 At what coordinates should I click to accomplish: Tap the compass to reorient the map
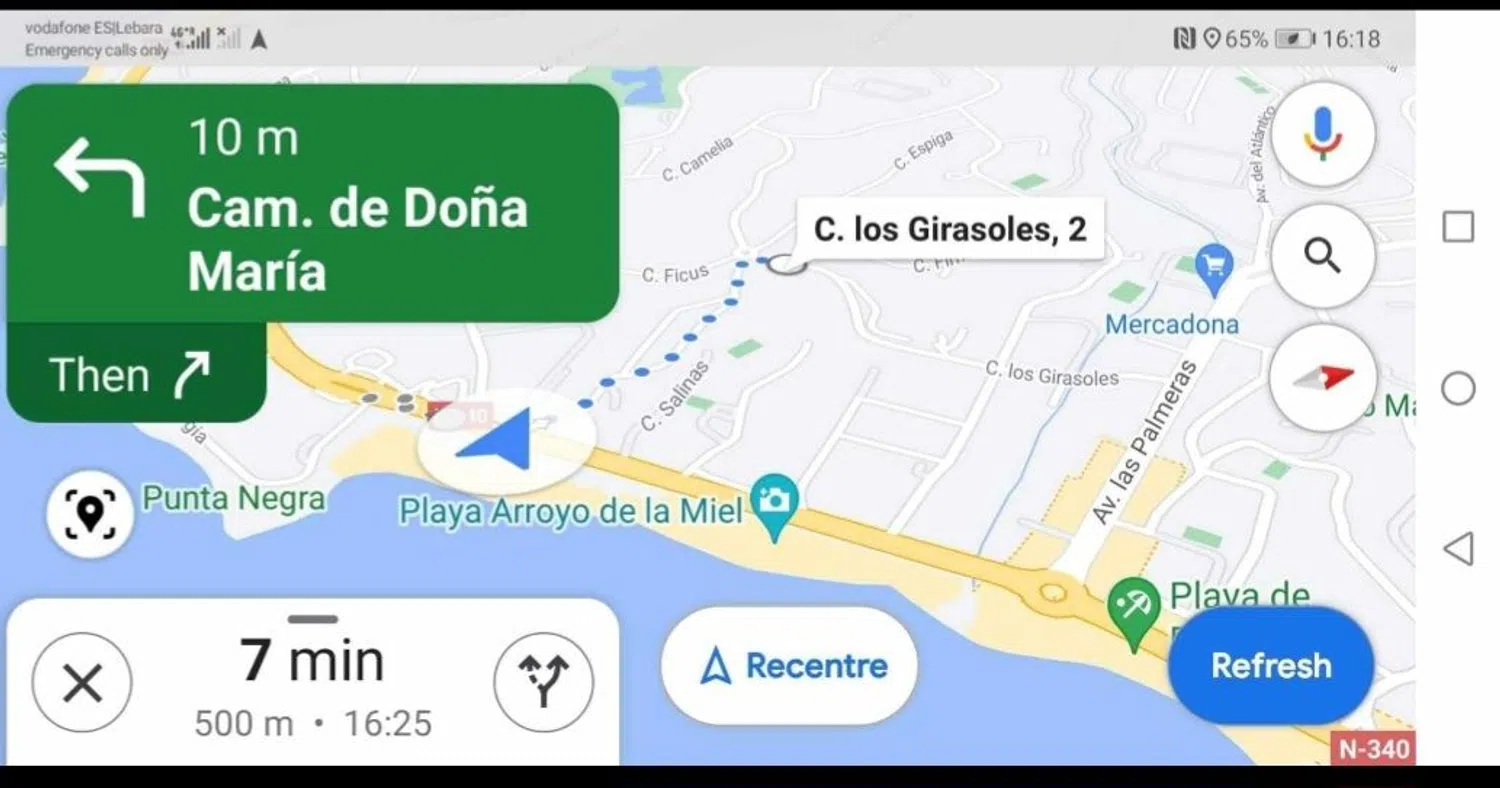coord(1323,378)
